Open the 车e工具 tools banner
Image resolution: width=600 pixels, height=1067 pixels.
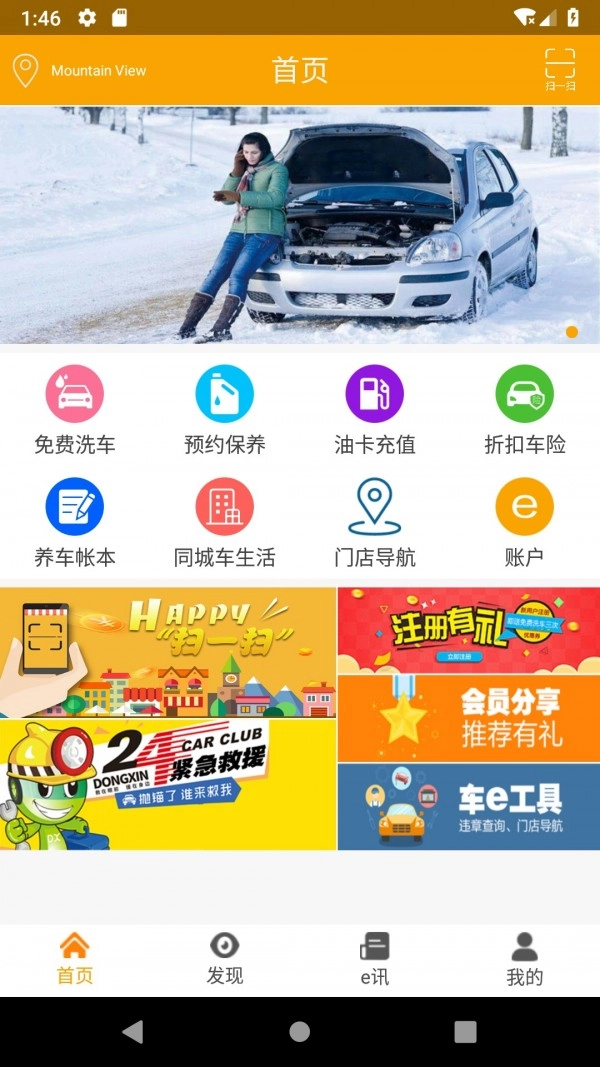pyautogui.click(x=468, y=807)
